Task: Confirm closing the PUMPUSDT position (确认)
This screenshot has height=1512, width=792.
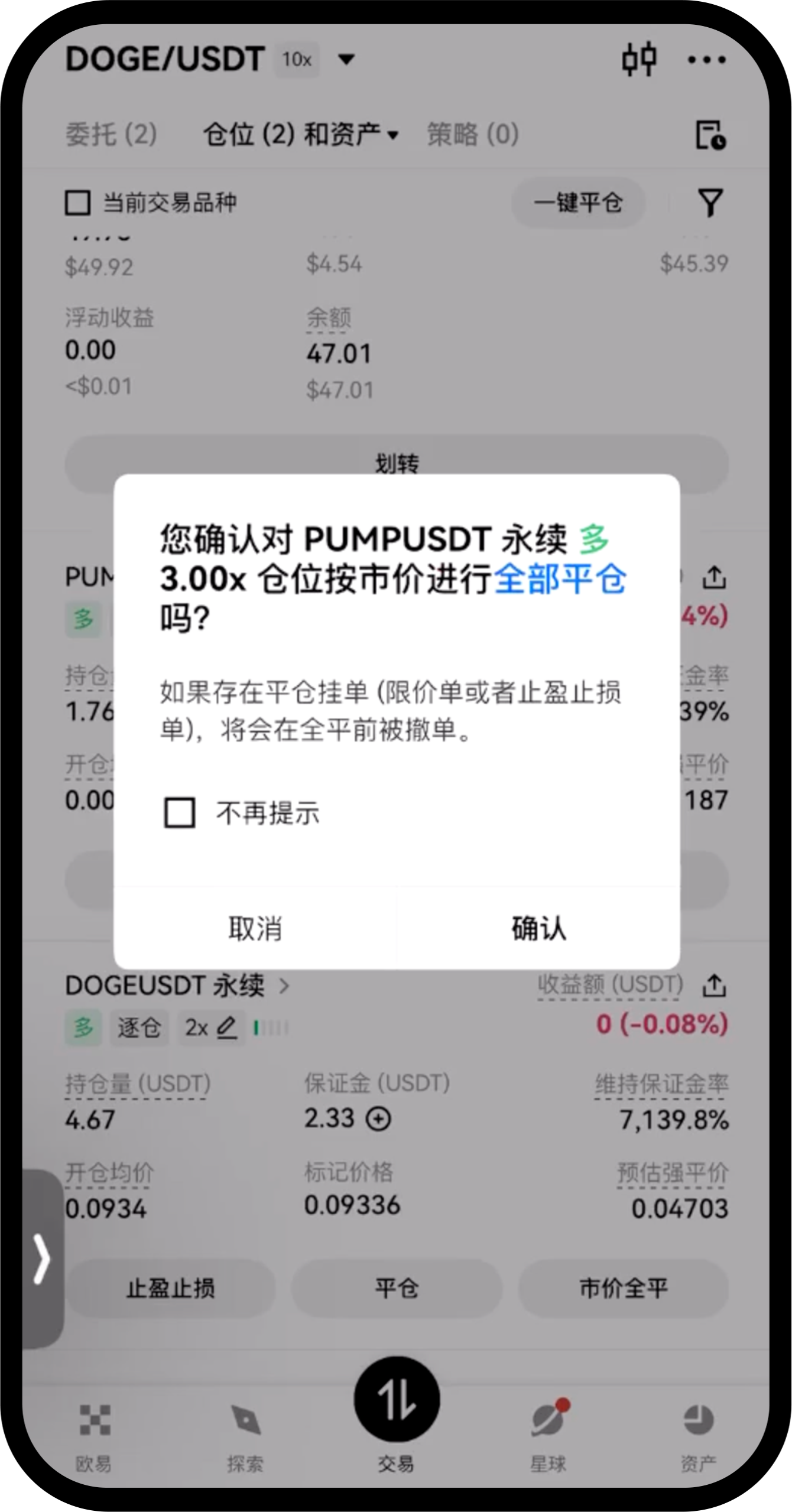Action: tap(538, 928)
